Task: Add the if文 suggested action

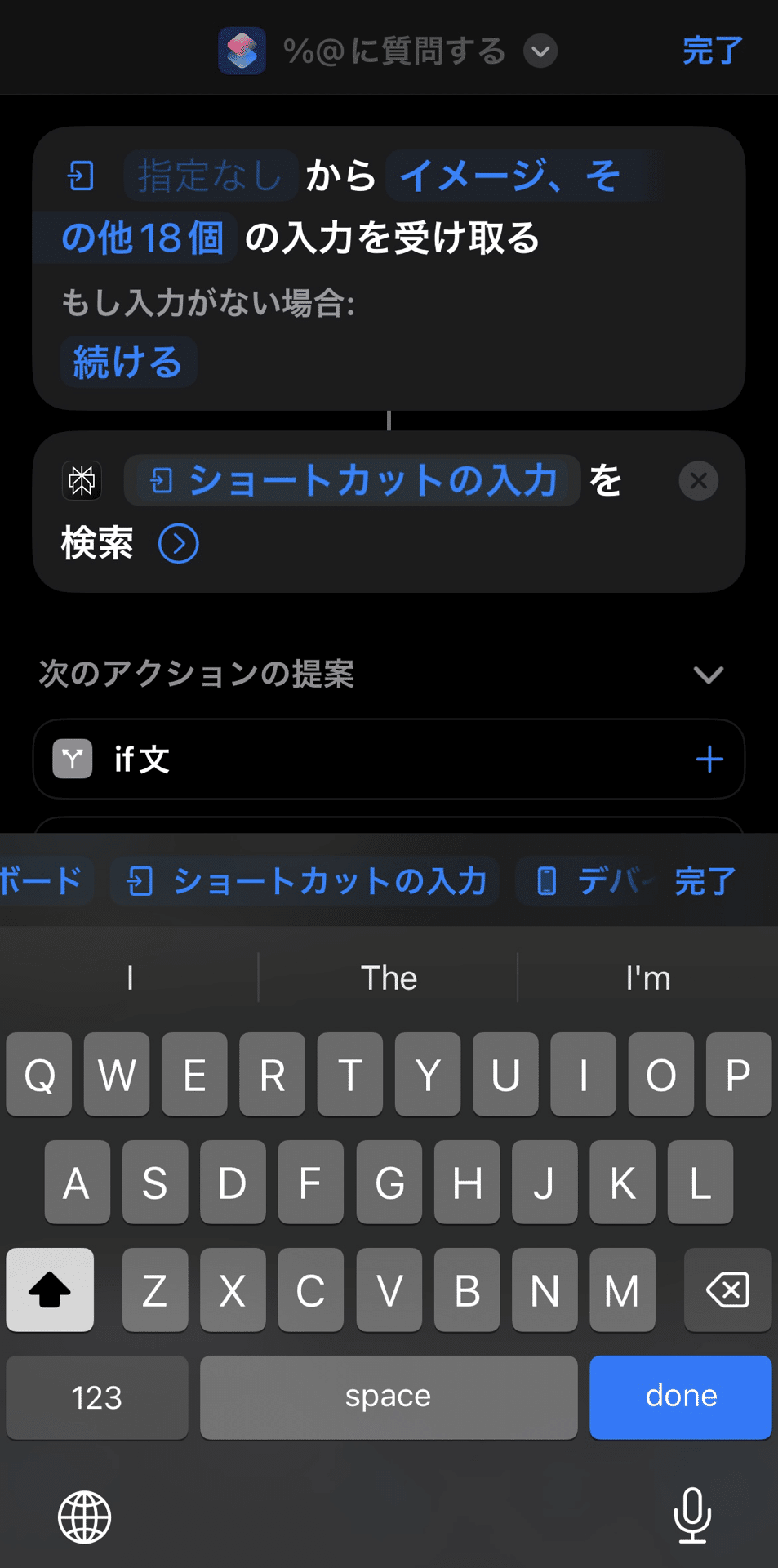Action: pyautogui.click(x=709, y=759)
